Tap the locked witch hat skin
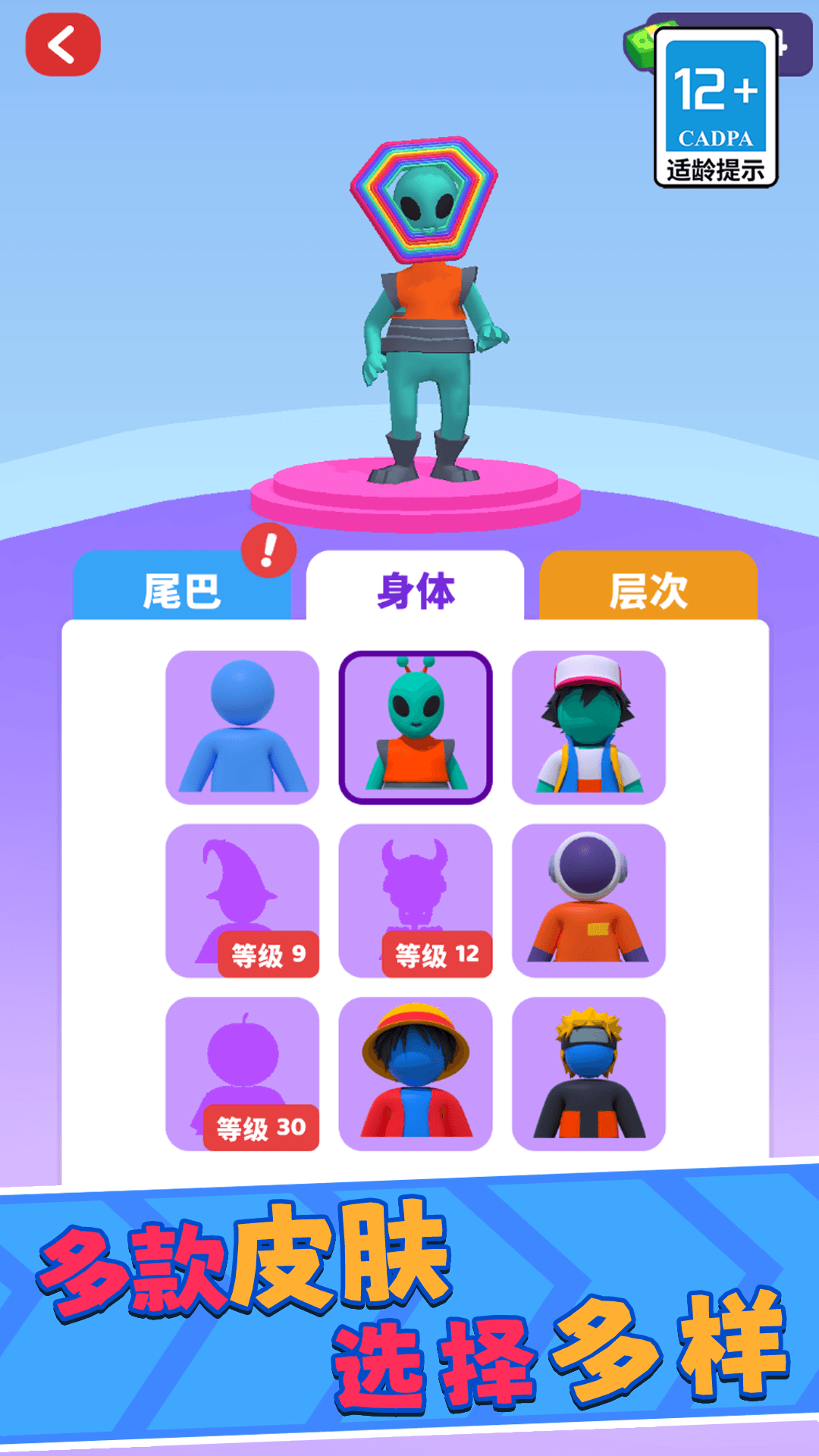 244,895
